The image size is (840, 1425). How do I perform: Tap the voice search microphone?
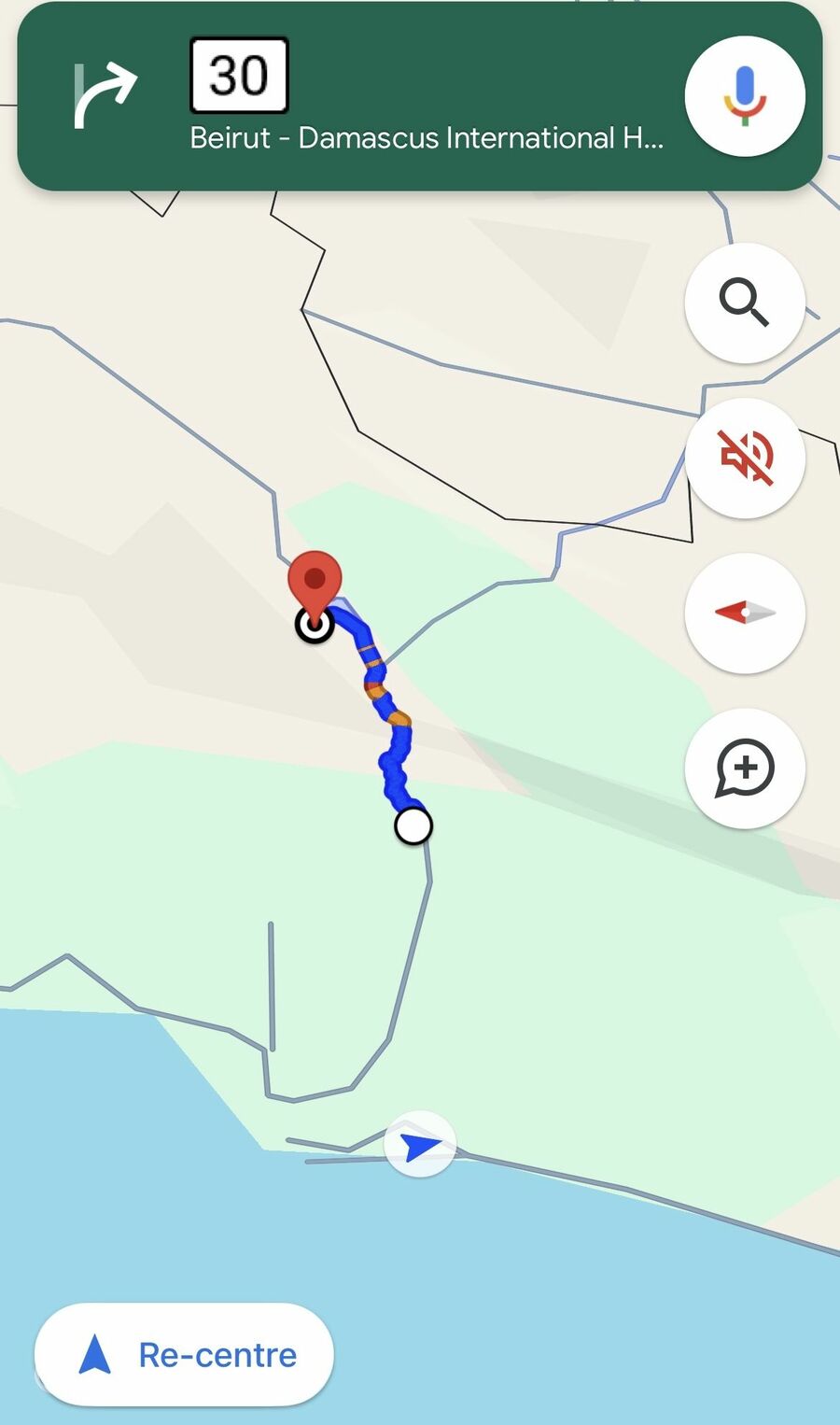744,96
